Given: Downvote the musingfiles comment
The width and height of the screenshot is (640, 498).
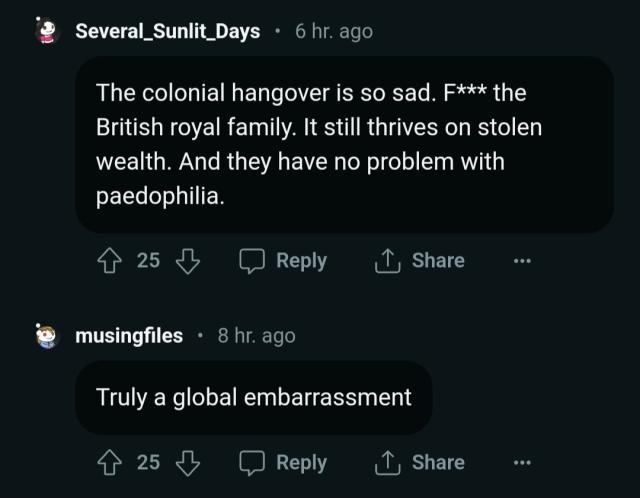Looking at the screenshot, I should 187,462.
